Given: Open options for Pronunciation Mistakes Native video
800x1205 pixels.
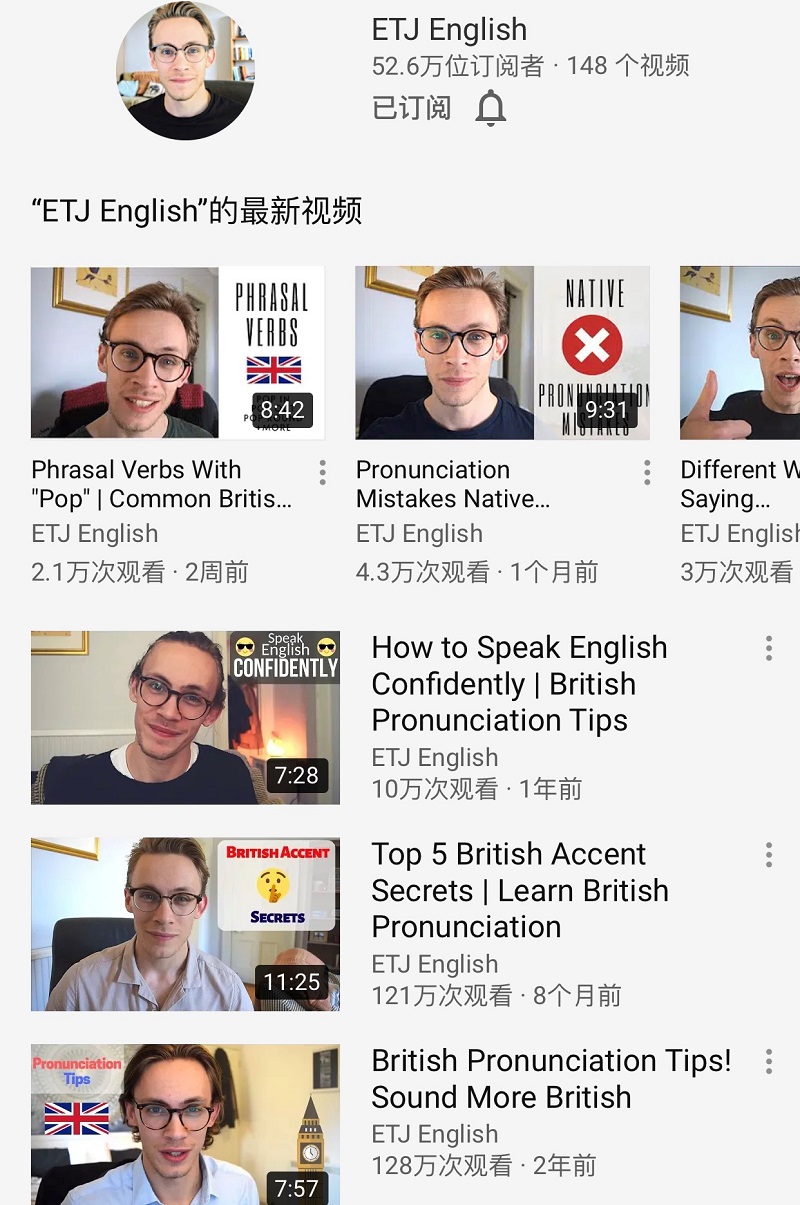Looking at the screenshot, I should click(x=647, y=472).
